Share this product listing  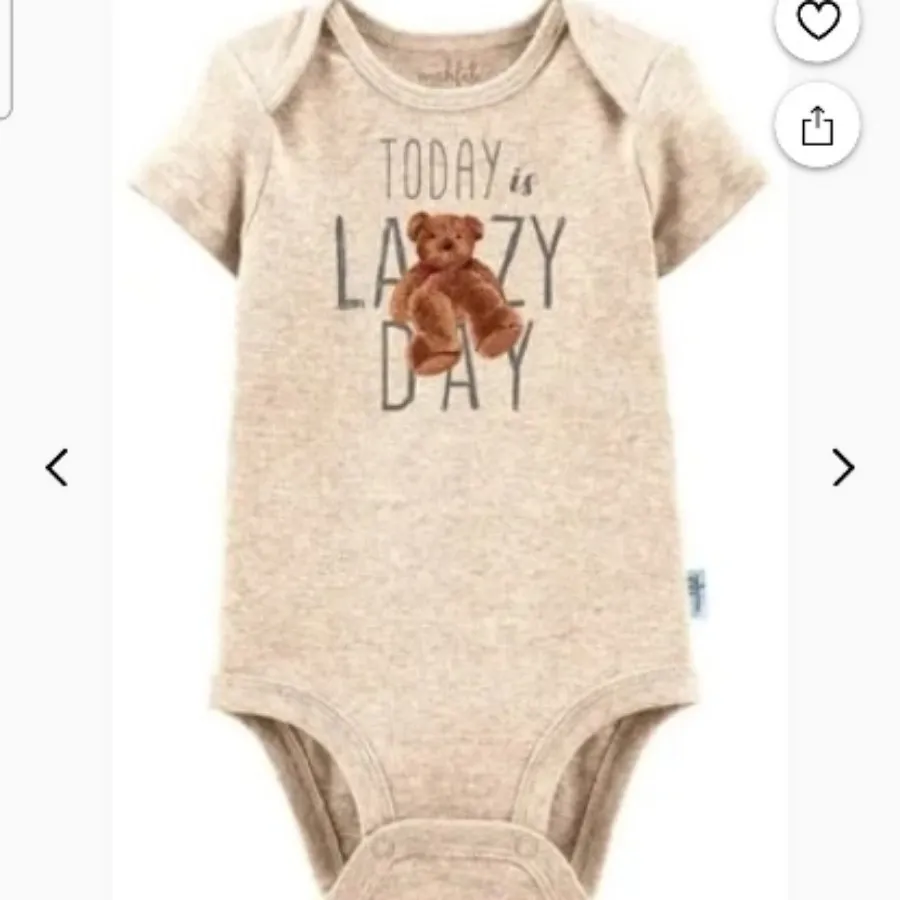pos(817,126)
